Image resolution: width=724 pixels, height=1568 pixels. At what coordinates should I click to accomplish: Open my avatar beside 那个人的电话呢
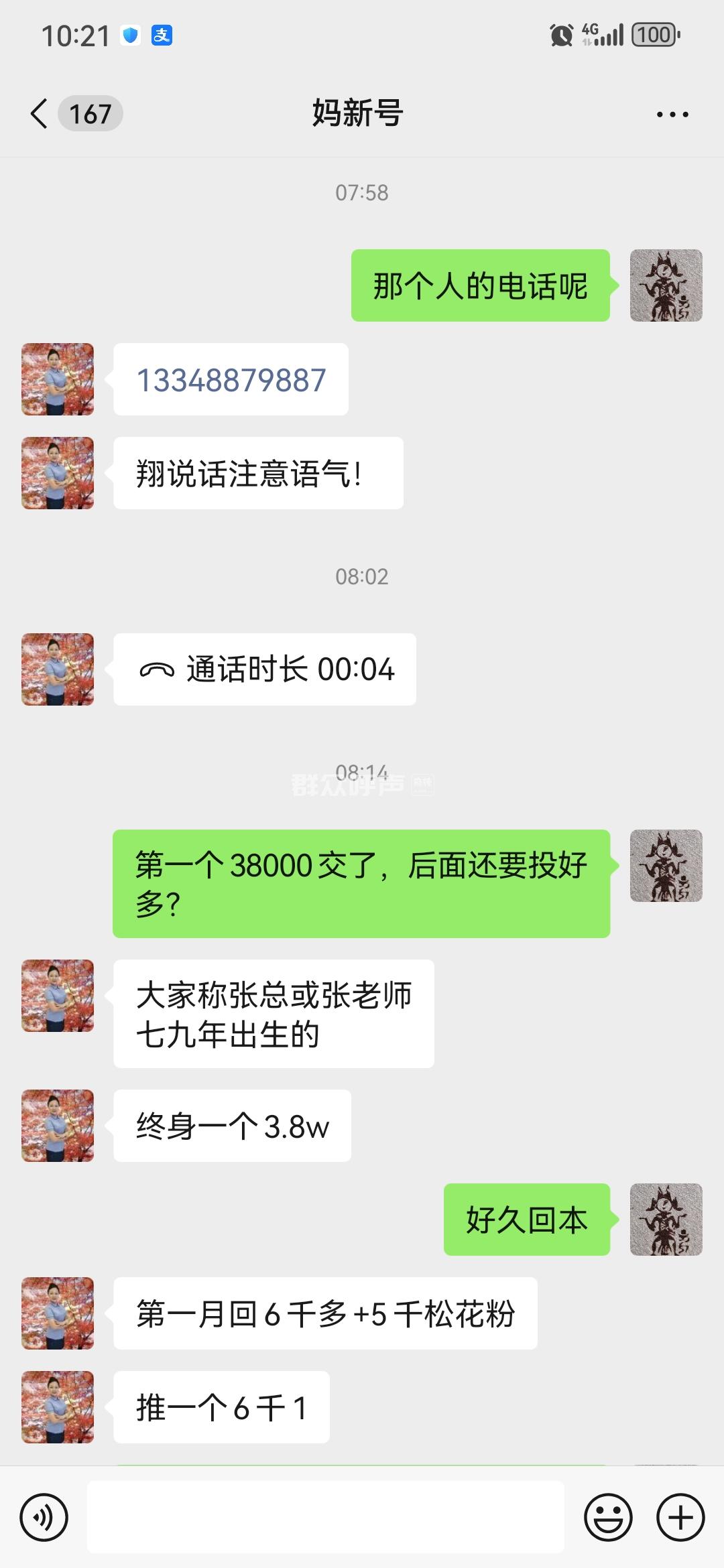[x=666, y=285]
